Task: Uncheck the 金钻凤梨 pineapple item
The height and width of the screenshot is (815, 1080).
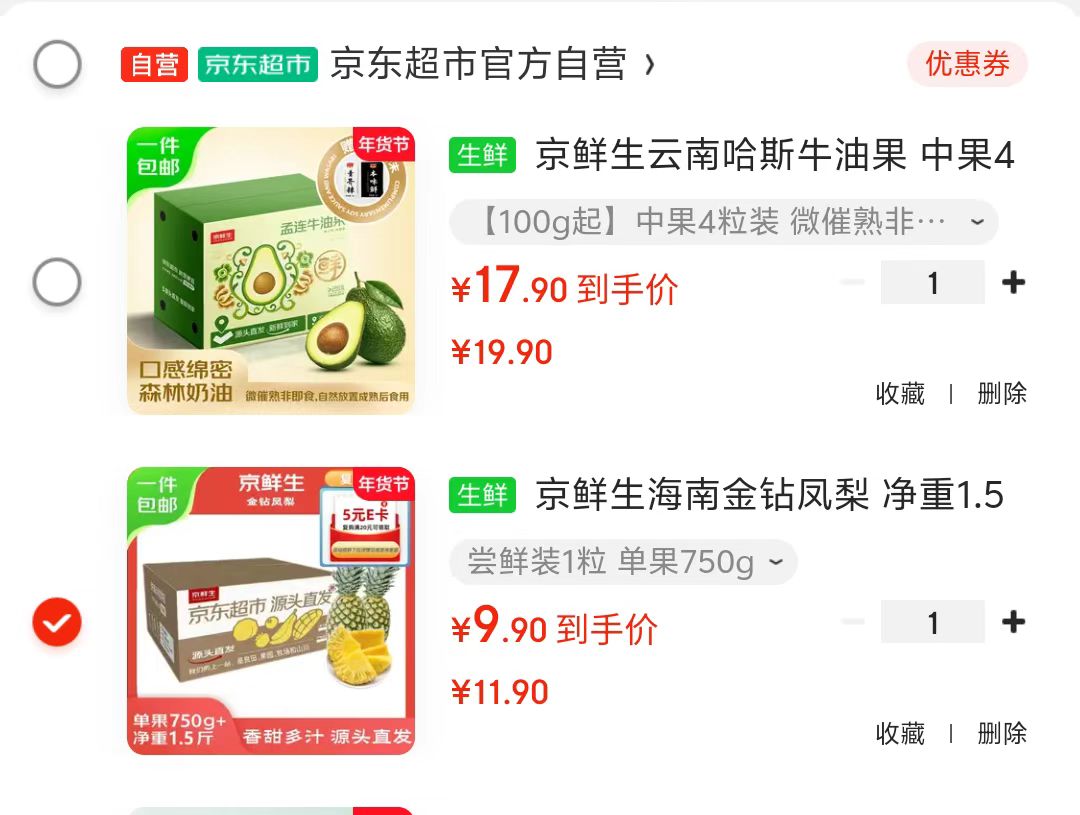Action: 57,622
